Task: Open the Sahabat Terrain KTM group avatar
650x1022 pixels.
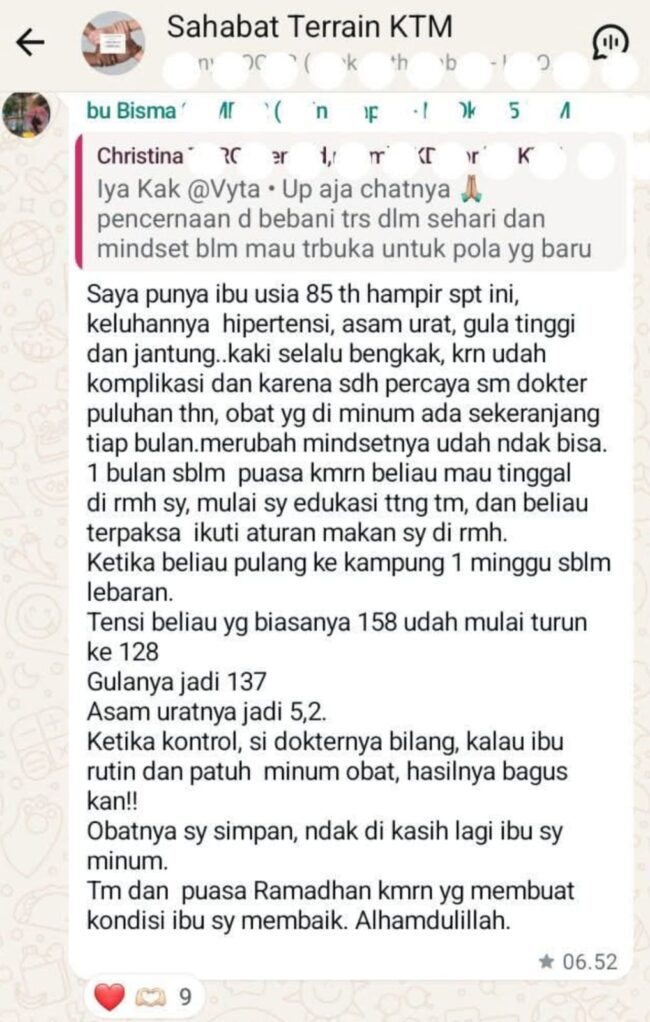Action: tap(112, 43)
